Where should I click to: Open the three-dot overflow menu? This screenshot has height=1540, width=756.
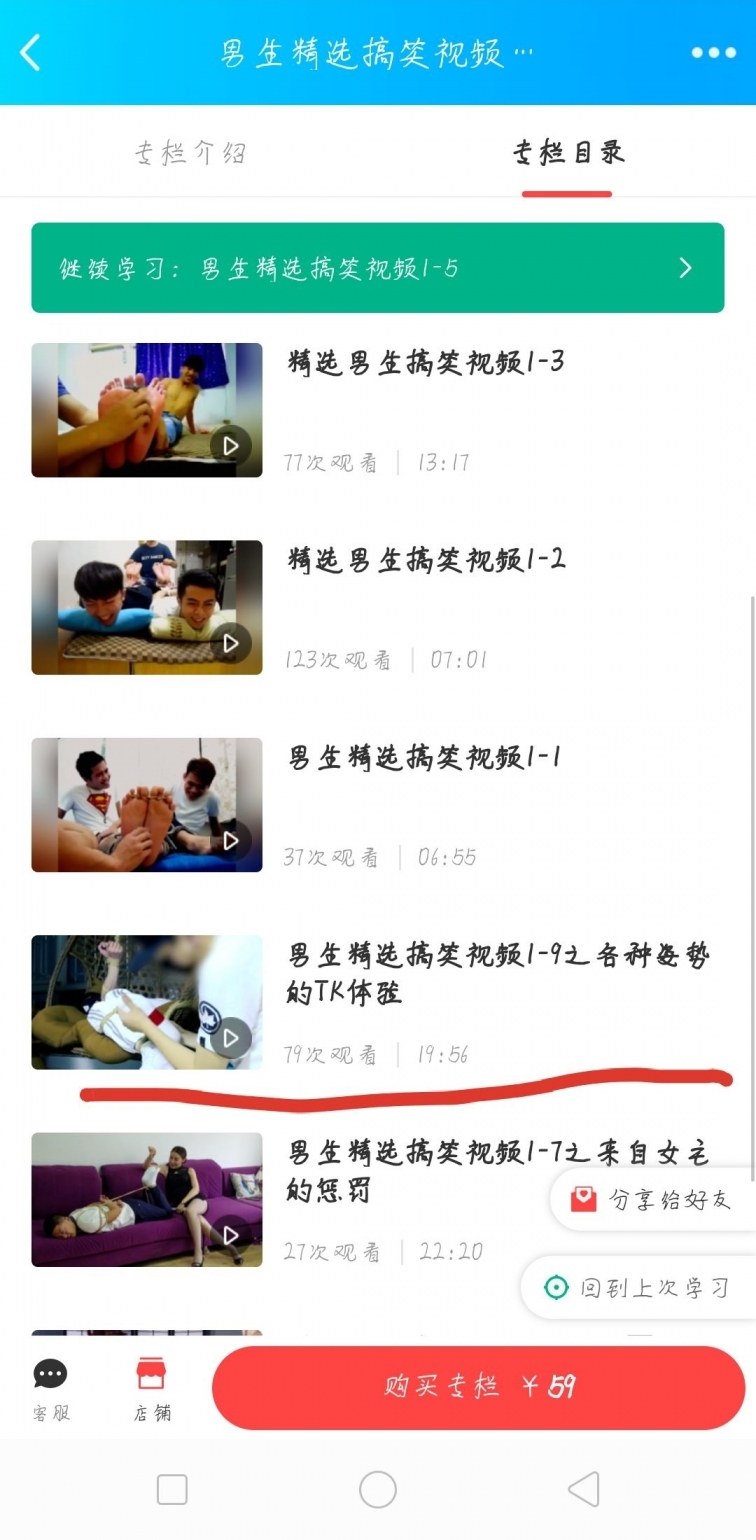coord(713,52)
